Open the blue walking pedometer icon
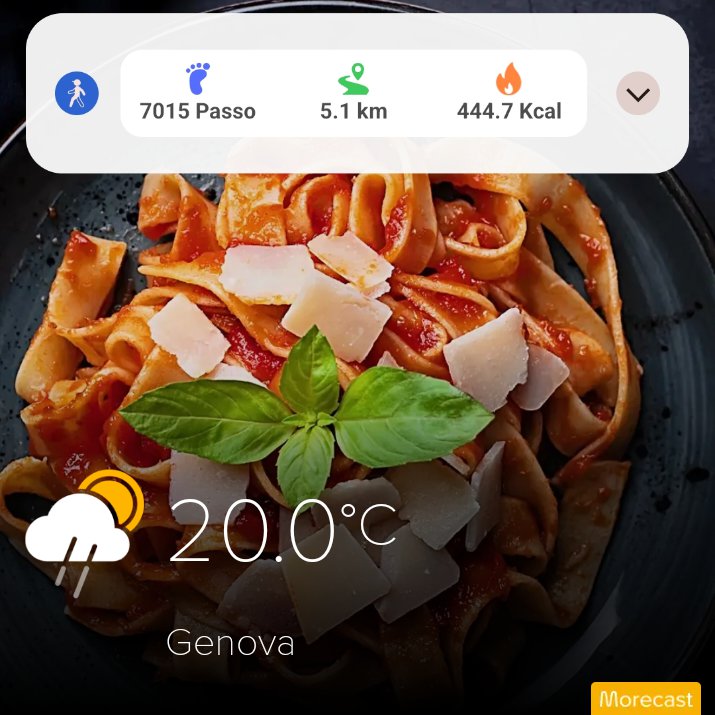 pos(77,93)
